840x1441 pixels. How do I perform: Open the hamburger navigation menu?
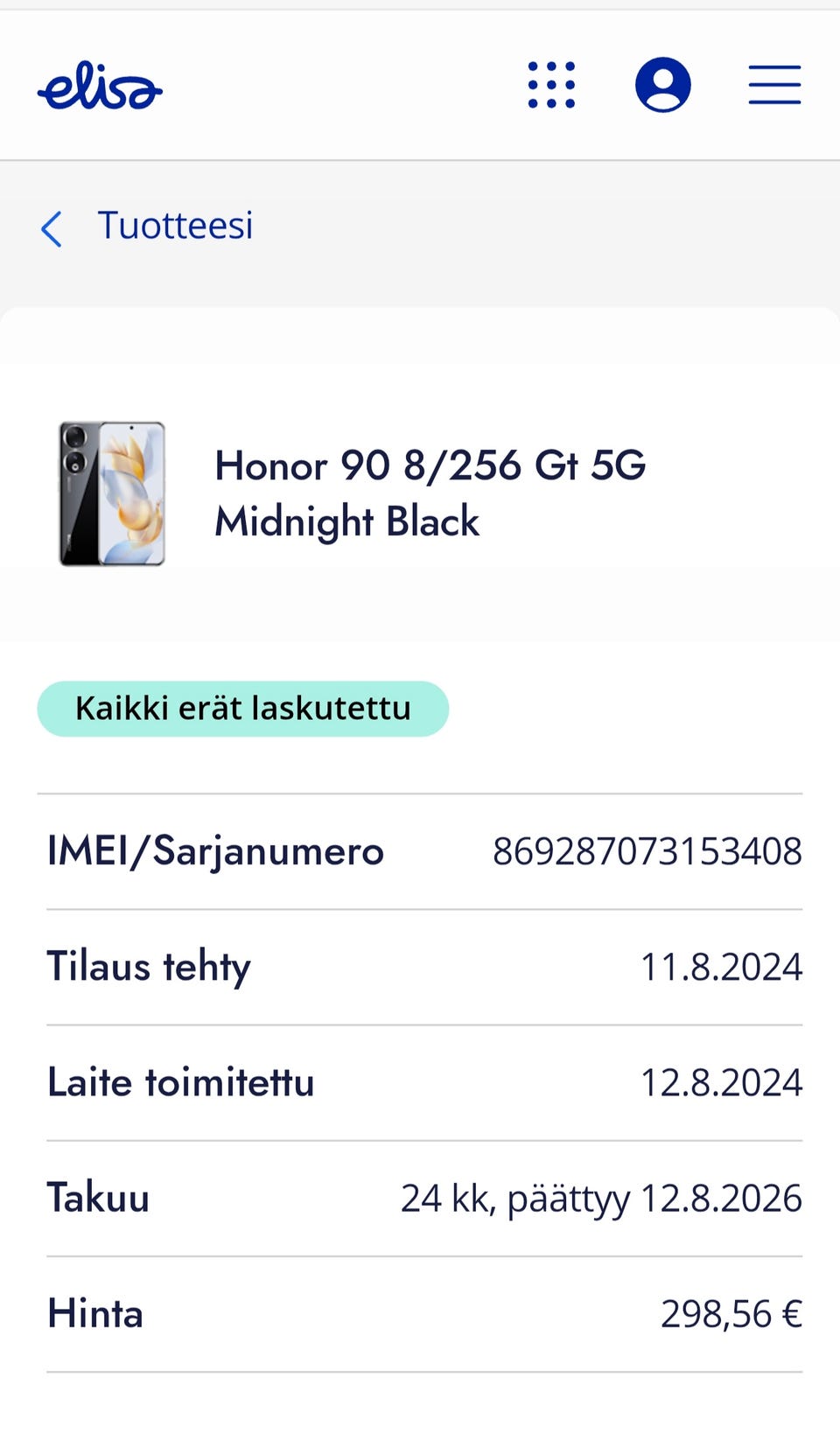click(x=774, y=85)
